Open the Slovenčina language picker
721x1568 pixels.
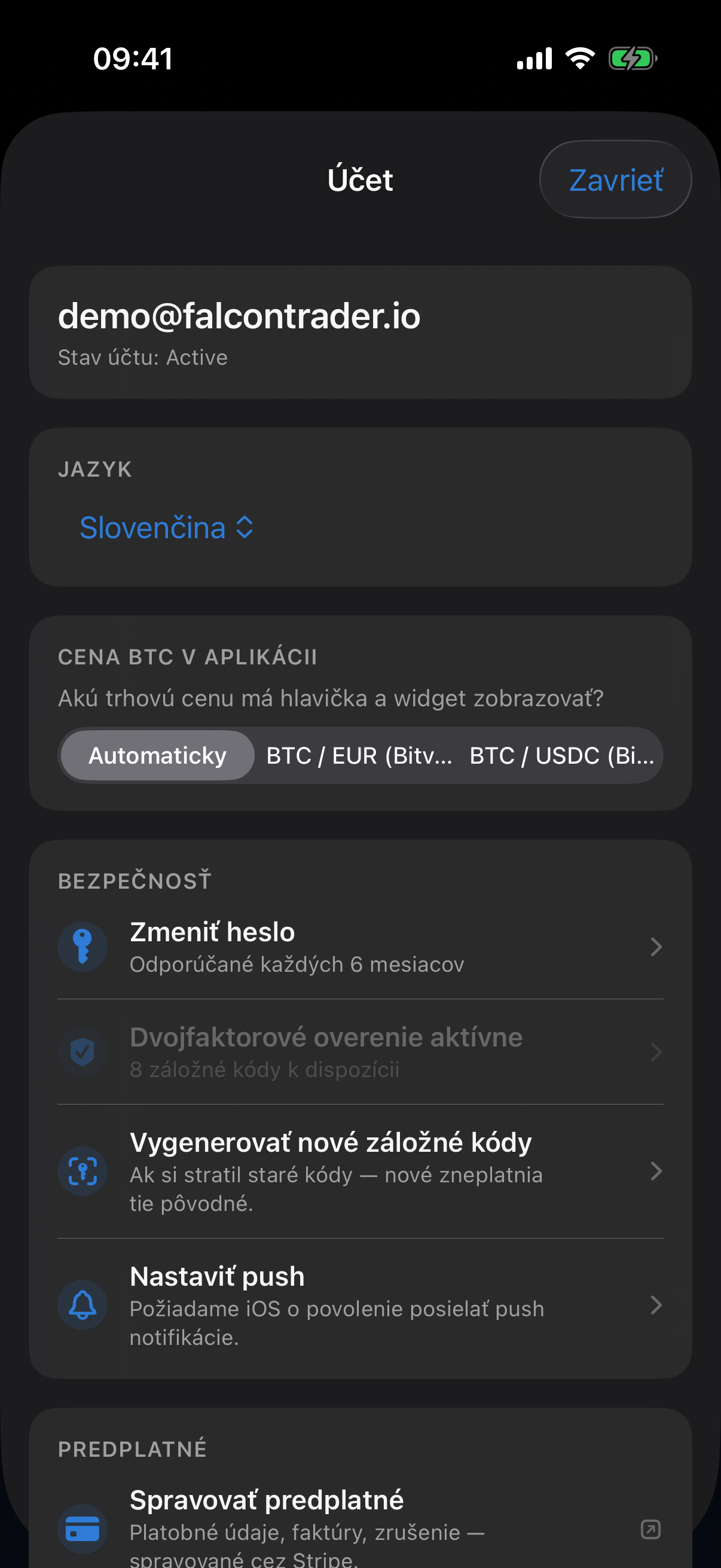(x=166, y=527)
